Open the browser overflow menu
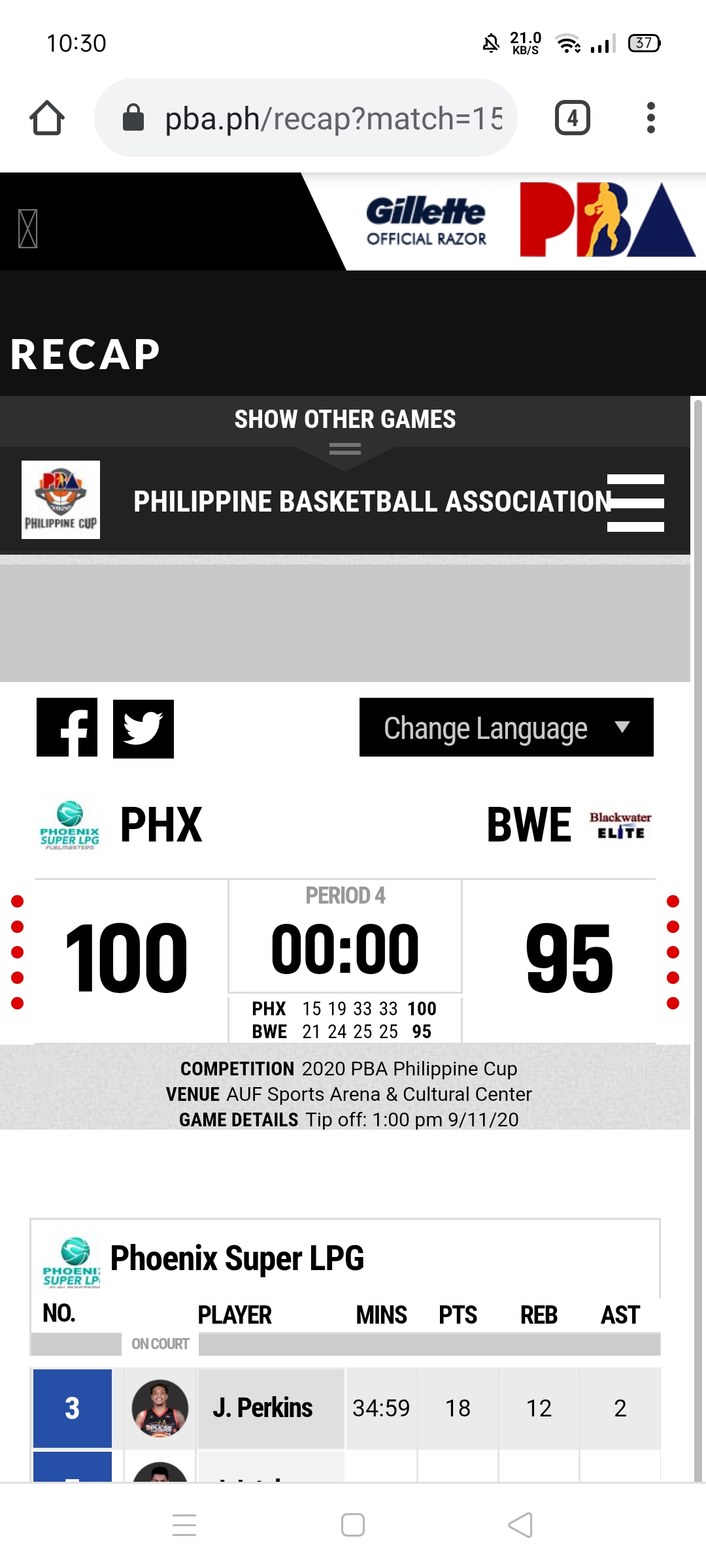Image resolution: width=706 pixels, height=1568 pixels. pos(650,118)
